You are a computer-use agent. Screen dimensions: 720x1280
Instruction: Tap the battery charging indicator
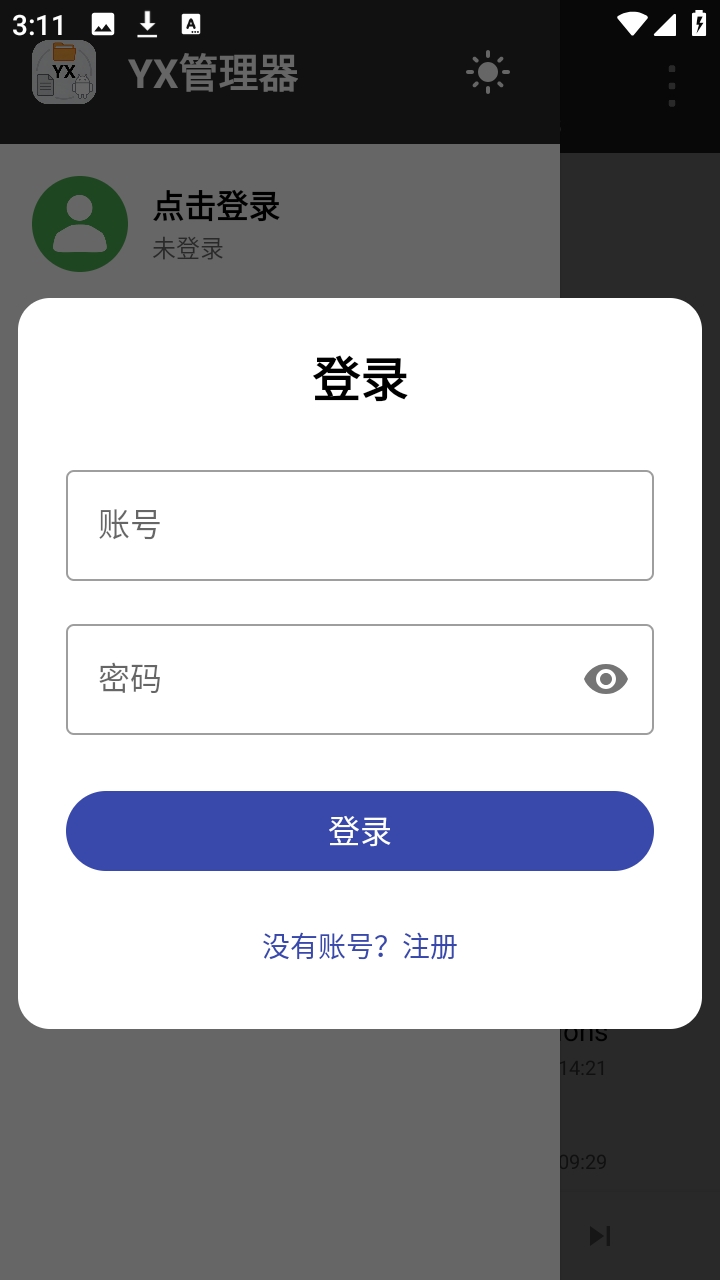(x=698, y=23)
